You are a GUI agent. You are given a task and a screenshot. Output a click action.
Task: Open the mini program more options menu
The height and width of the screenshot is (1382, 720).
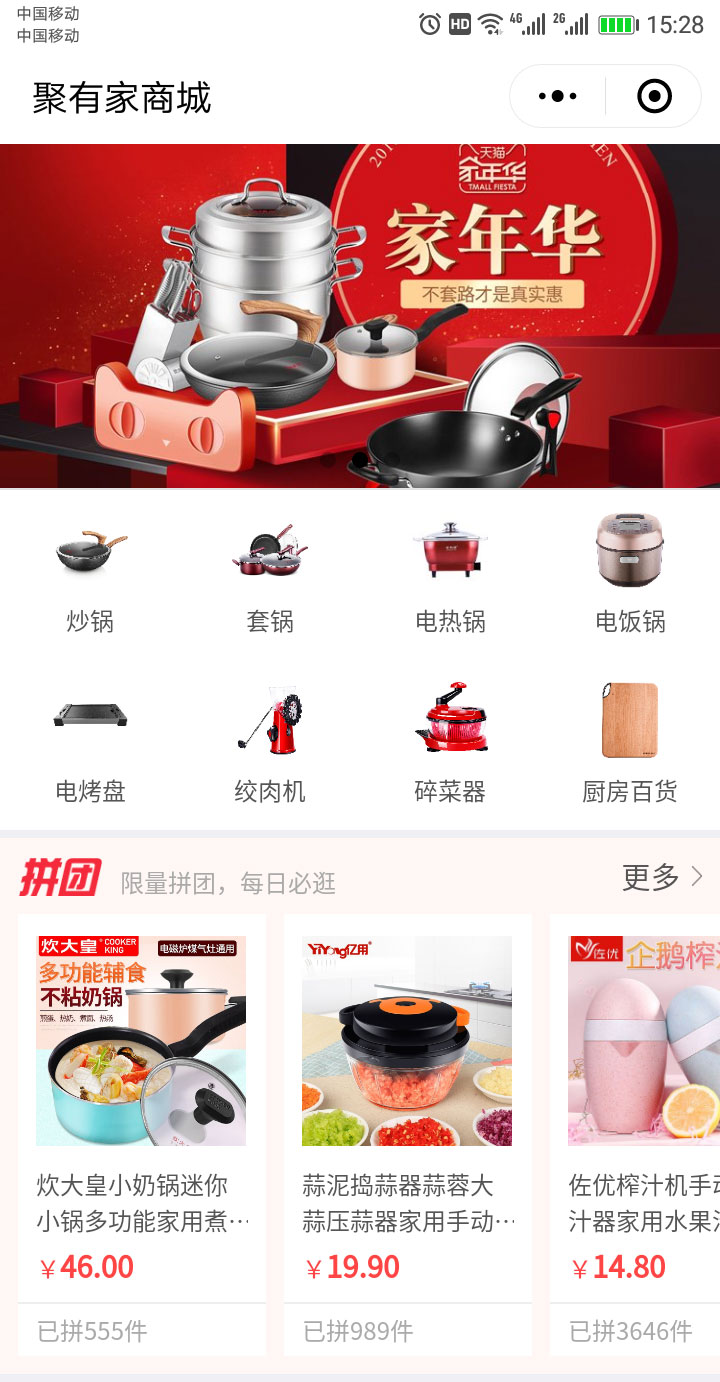[x=557, y=97]
